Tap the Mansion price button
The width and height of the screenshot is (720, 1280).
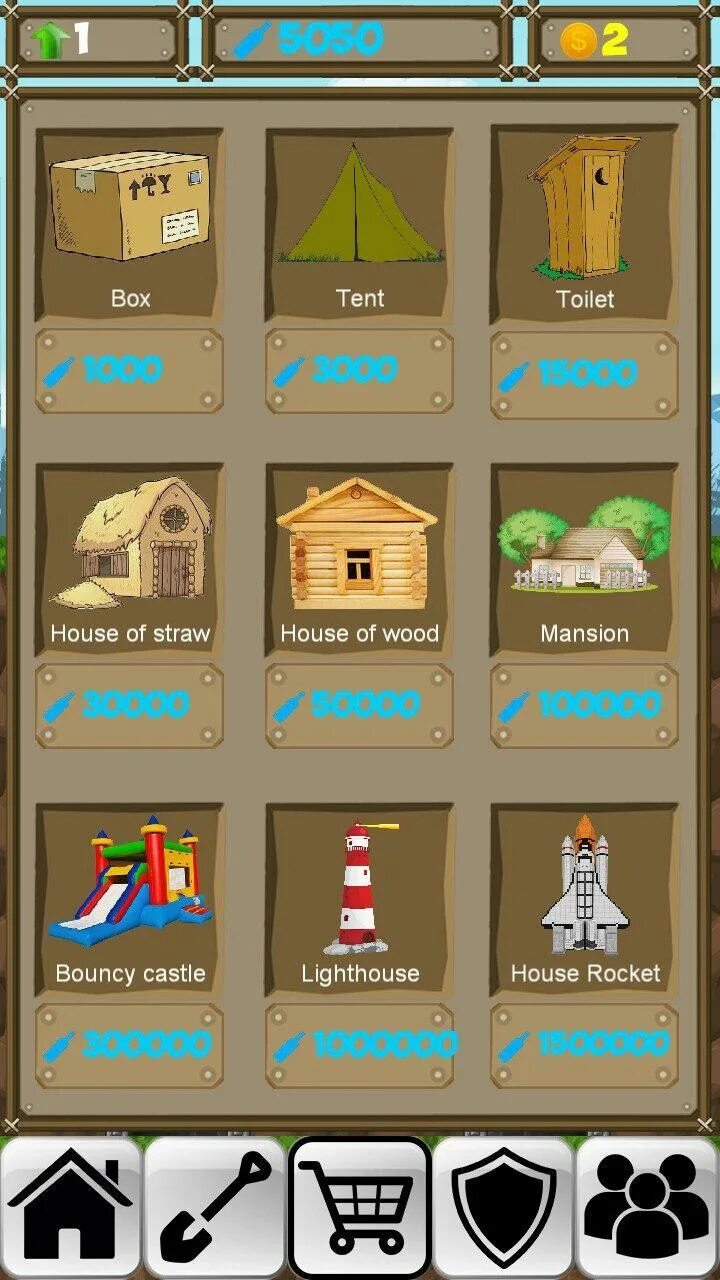tap(584, 706)
